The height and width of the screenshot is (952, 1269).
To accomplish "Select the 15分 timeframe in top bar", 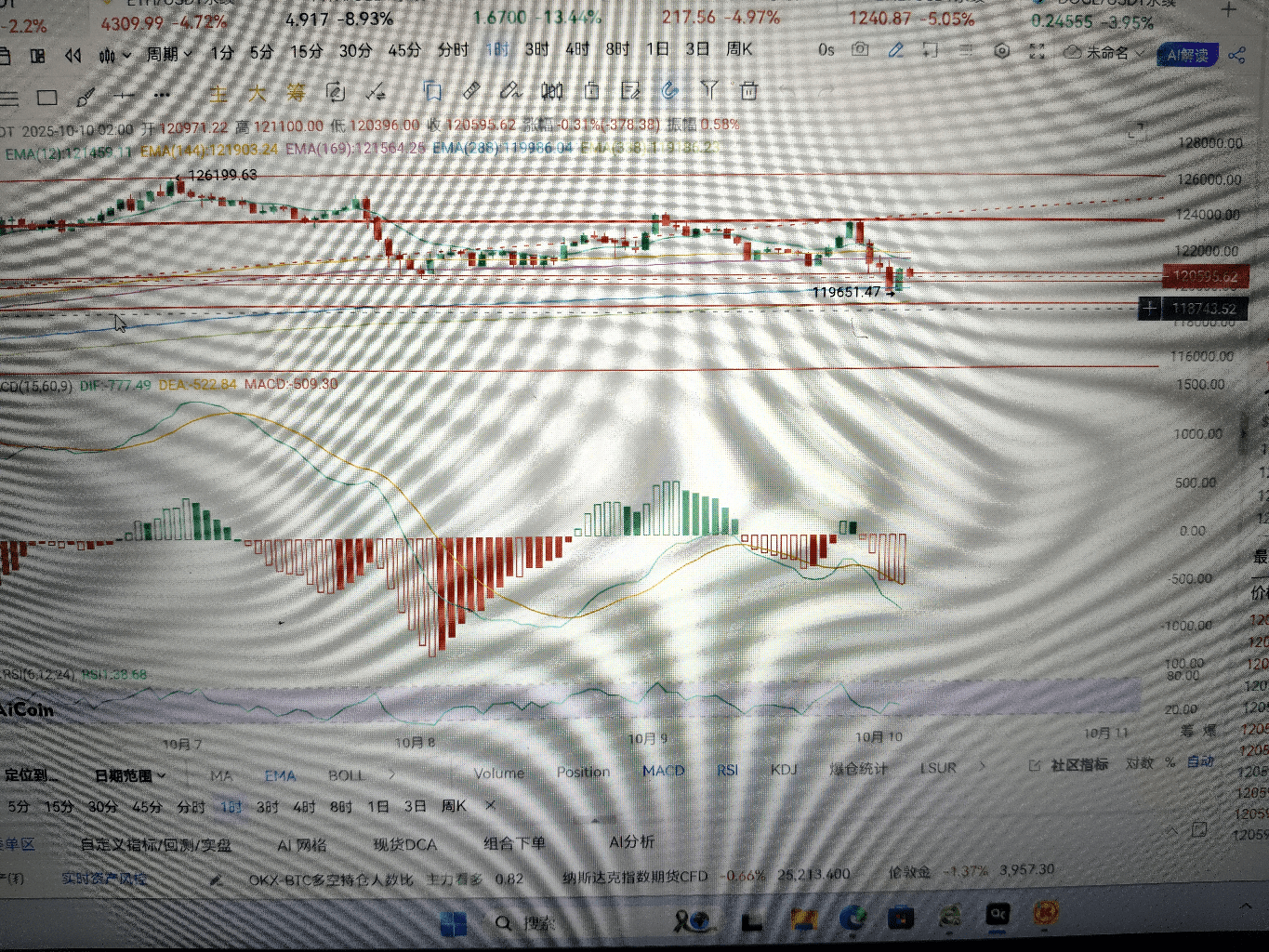I will [x=306, y=51].
